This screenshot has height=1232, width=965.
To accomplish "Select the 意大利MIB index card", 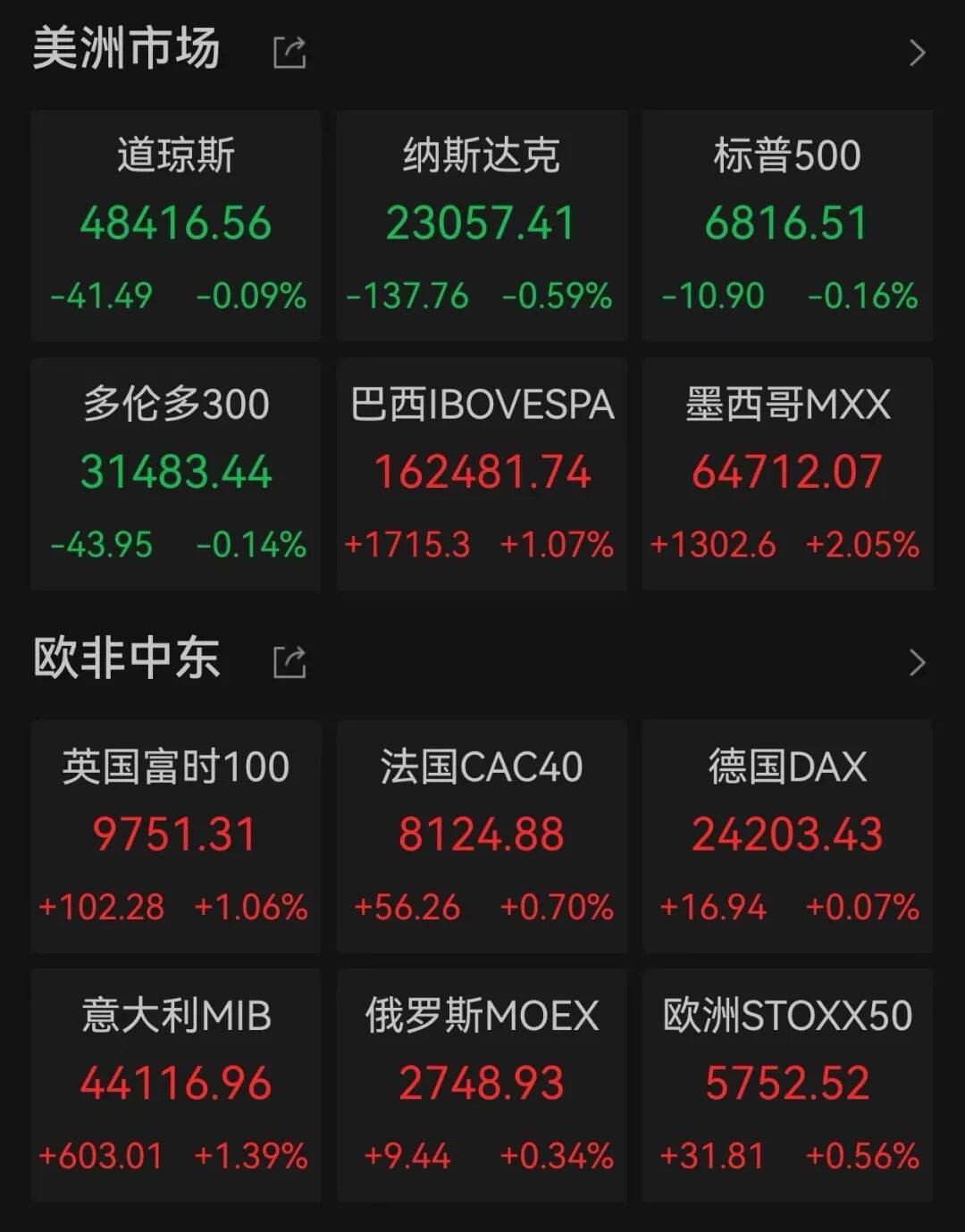I will pos(176,1085).
